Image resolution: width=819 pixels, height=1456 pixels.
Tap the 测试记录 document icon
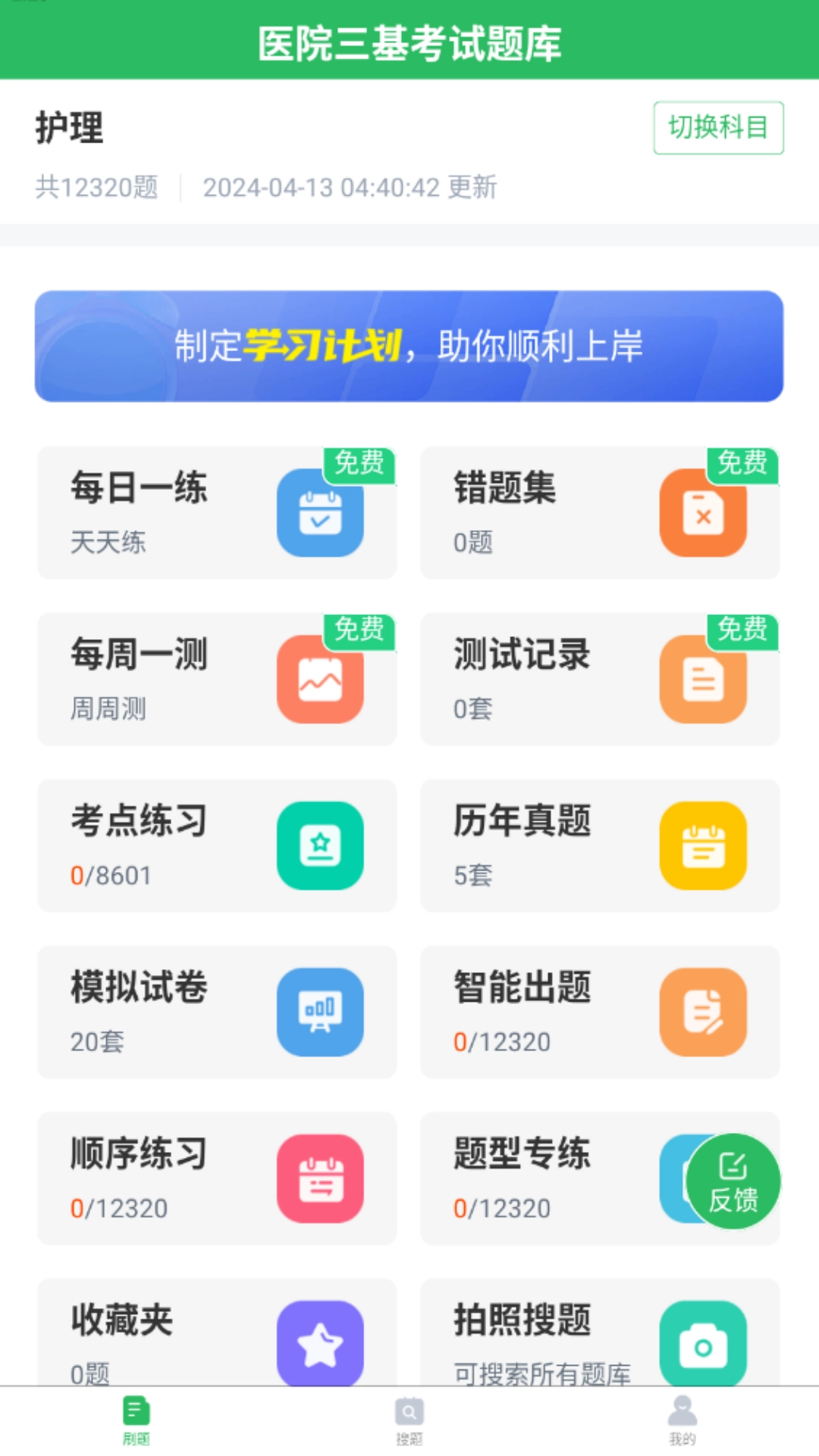703,679
